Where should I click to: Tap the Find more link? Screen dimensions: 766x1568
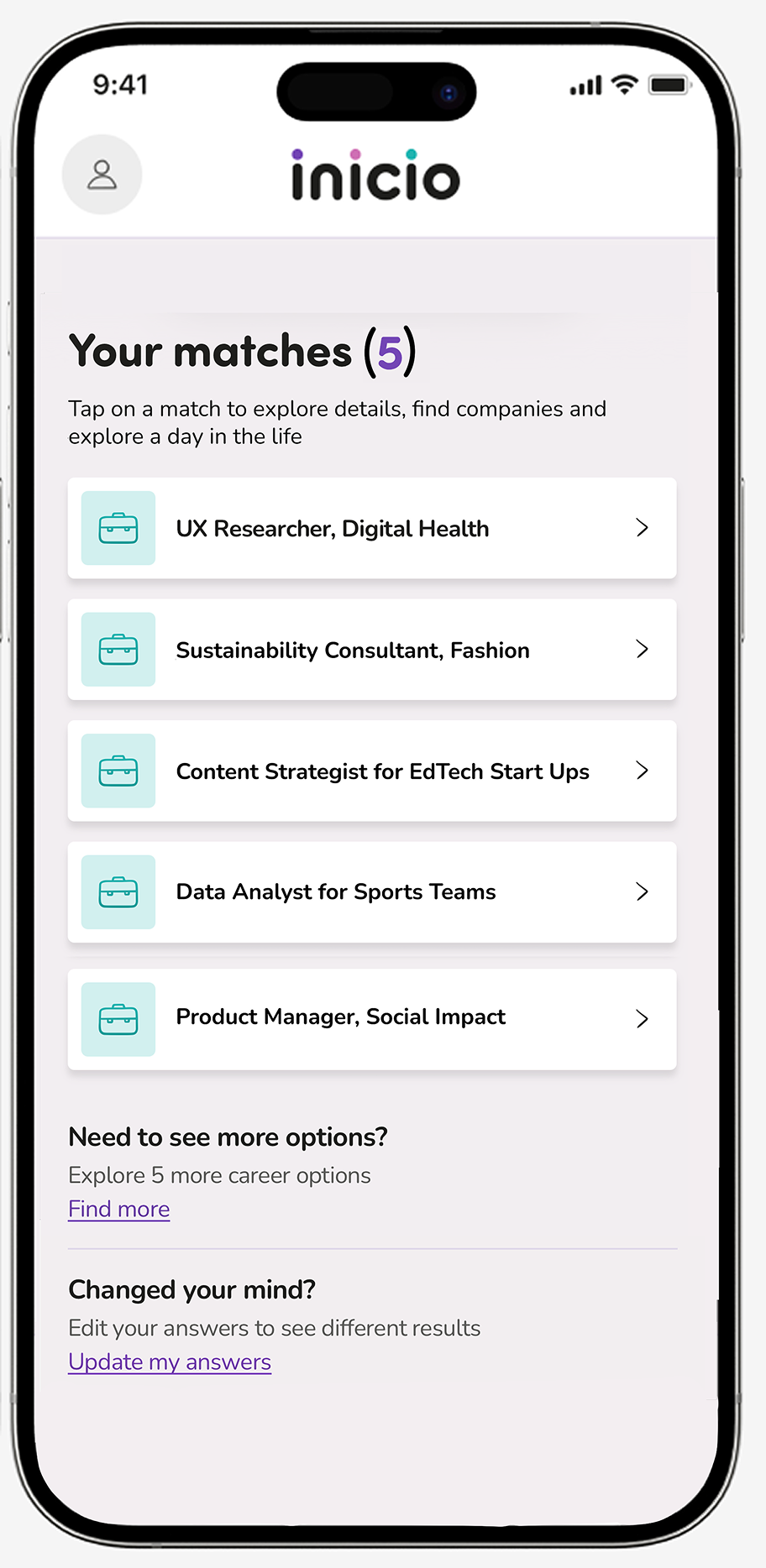[x=119, y=1209]
